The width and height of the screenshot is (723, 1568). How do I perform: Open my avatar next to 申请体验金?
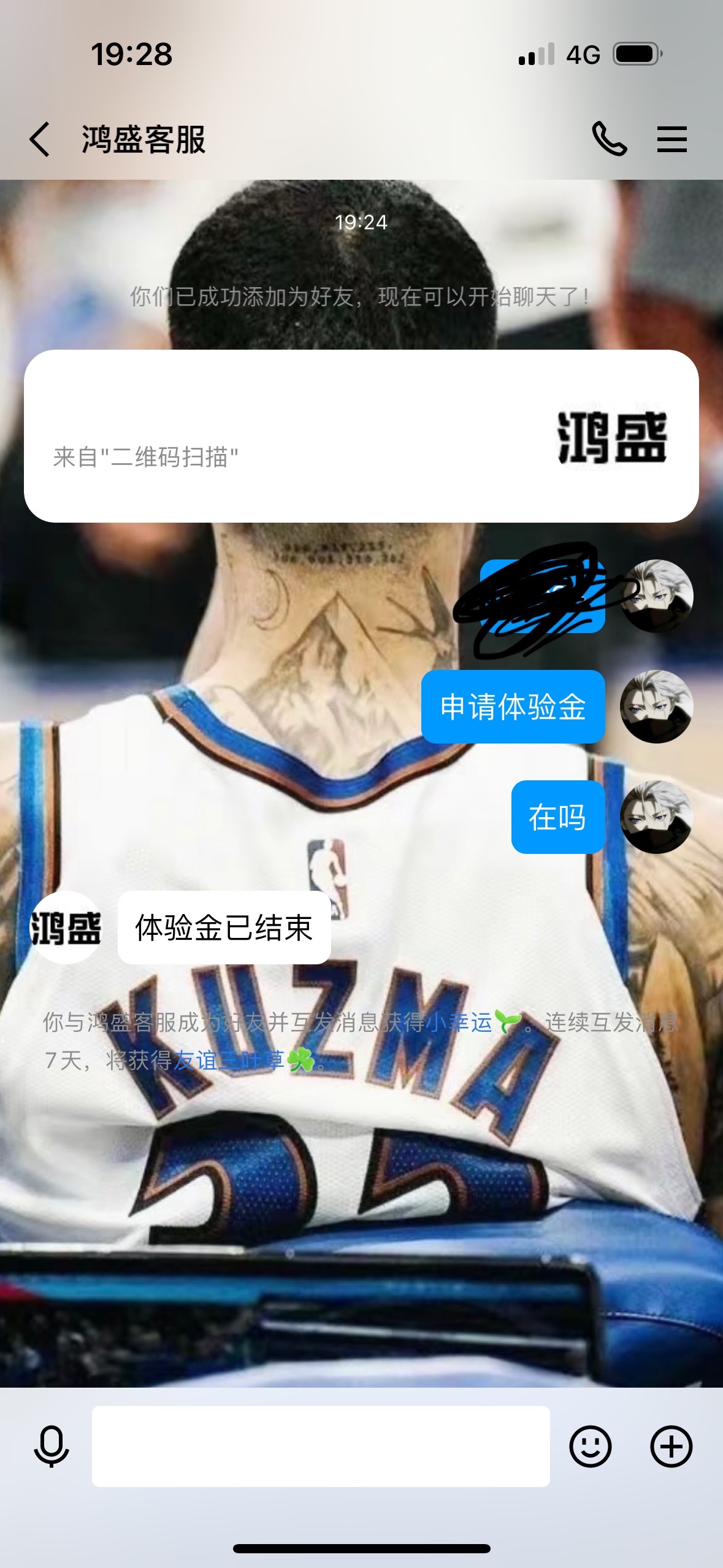coord(656,707)
